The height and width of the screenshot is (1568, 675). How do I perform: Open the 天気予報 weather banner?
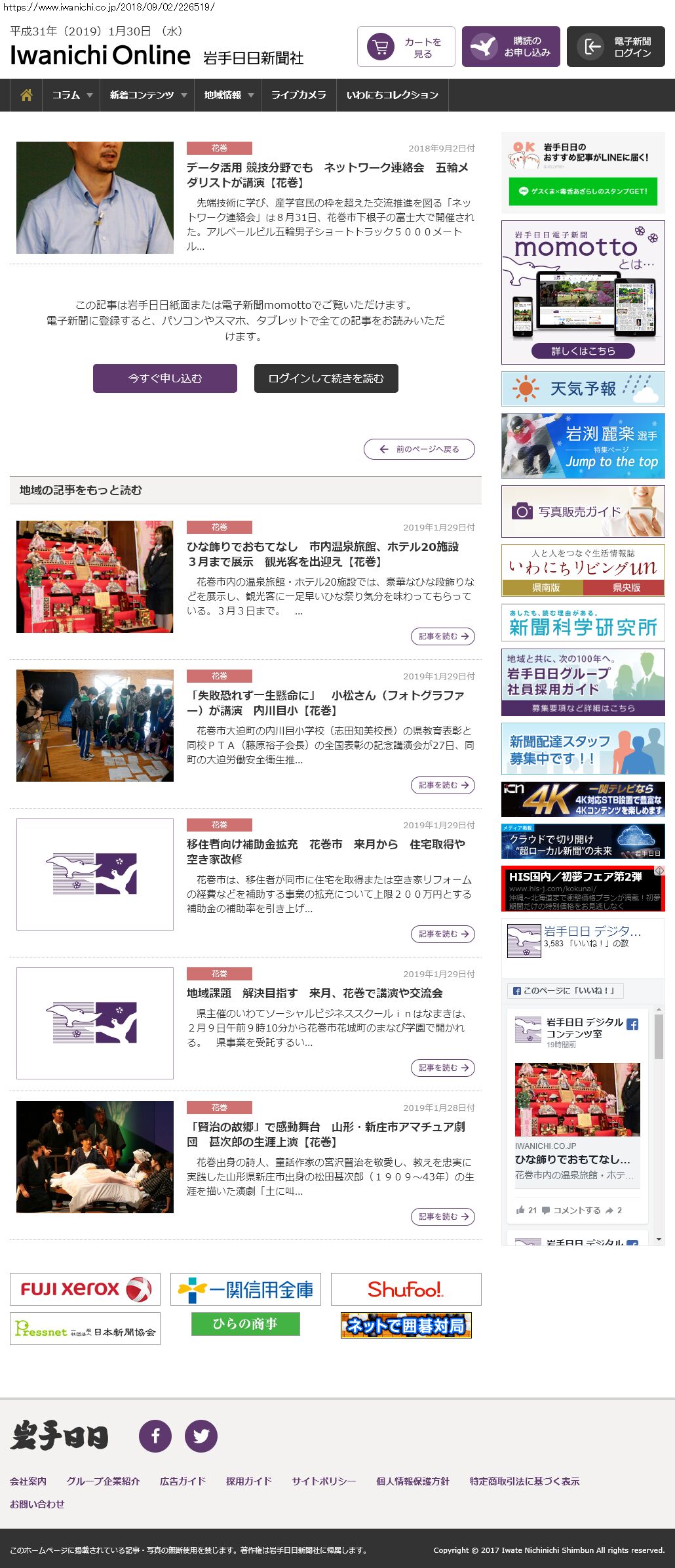(583, 389)
